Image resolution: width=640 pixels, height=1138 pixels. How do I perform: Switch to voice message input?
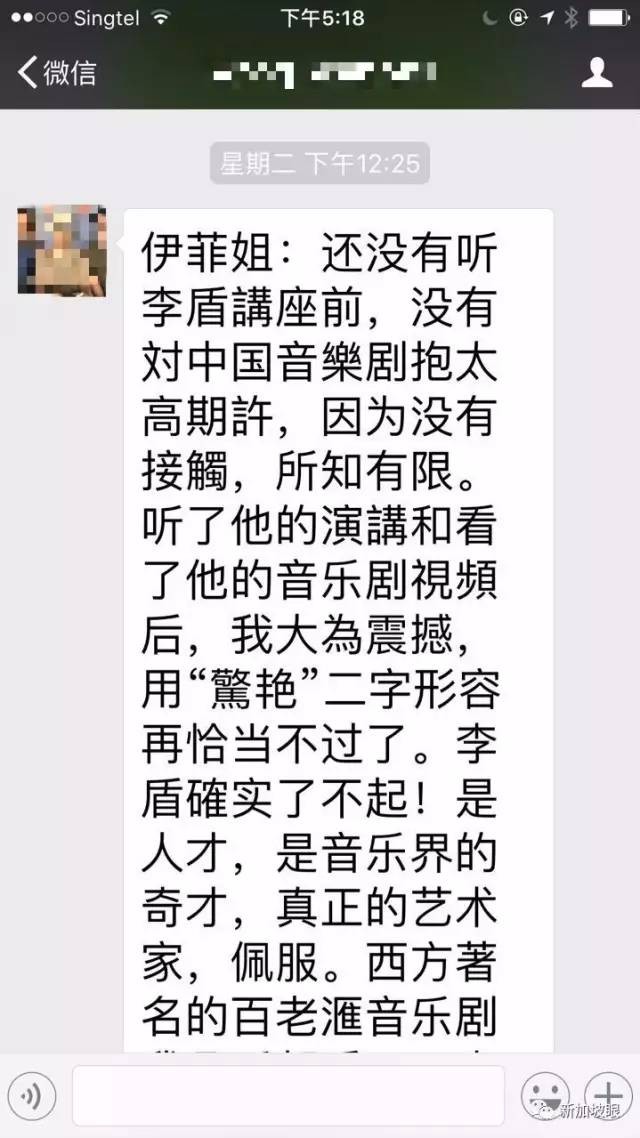pos(32,1097)
